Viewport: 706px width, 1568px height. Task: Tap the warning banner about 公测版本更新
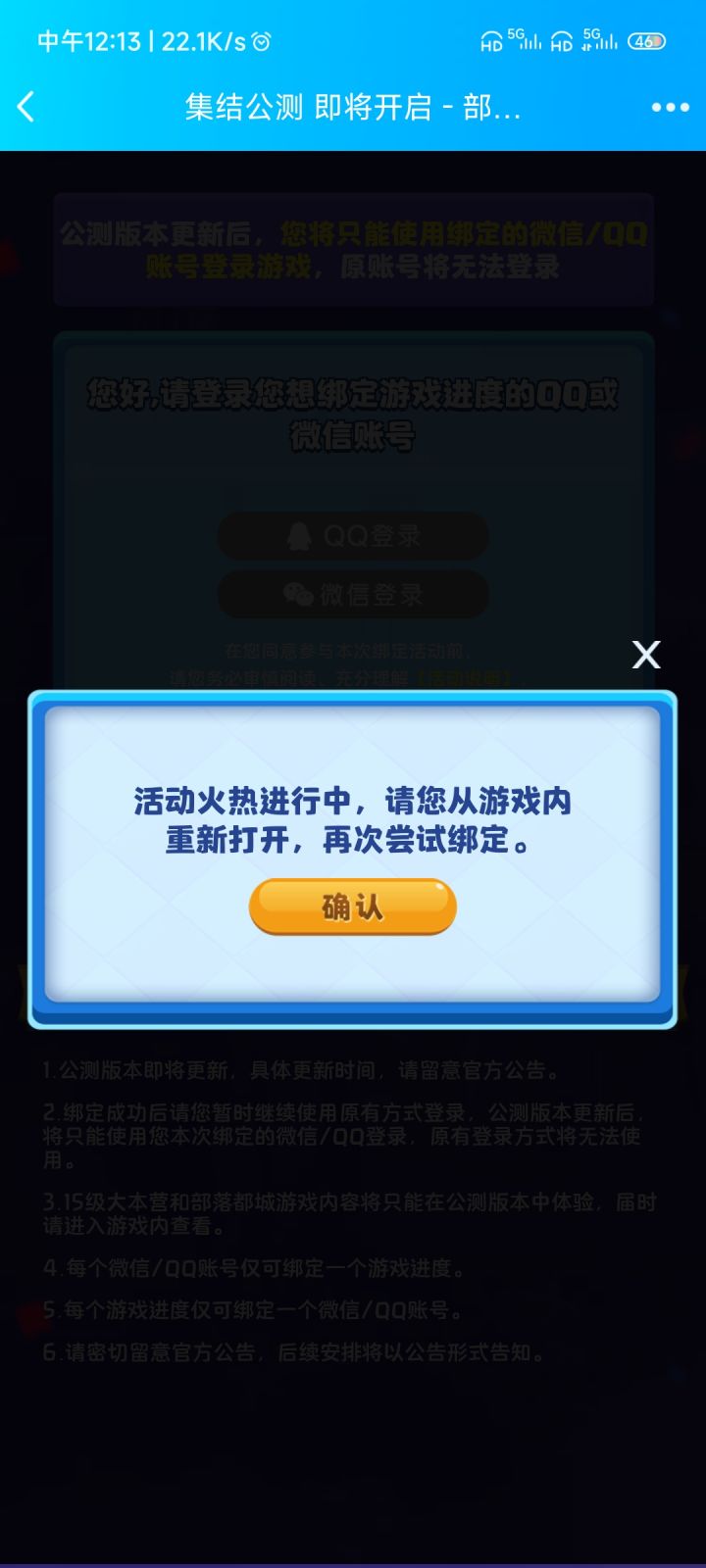353,250
